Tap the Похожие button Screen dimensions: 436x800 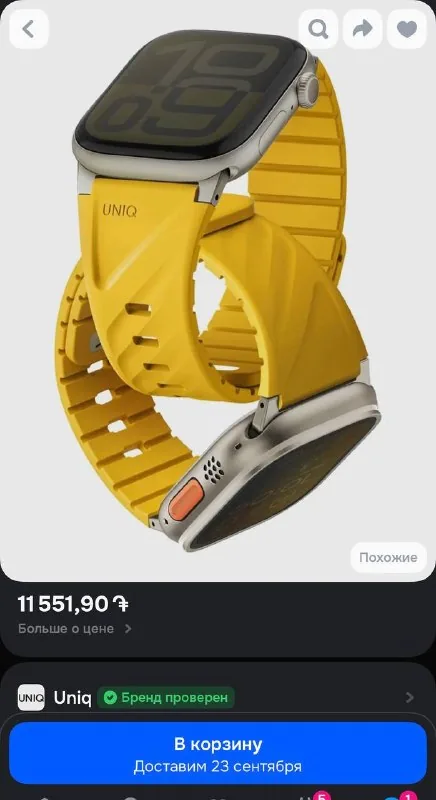[388, 557]
